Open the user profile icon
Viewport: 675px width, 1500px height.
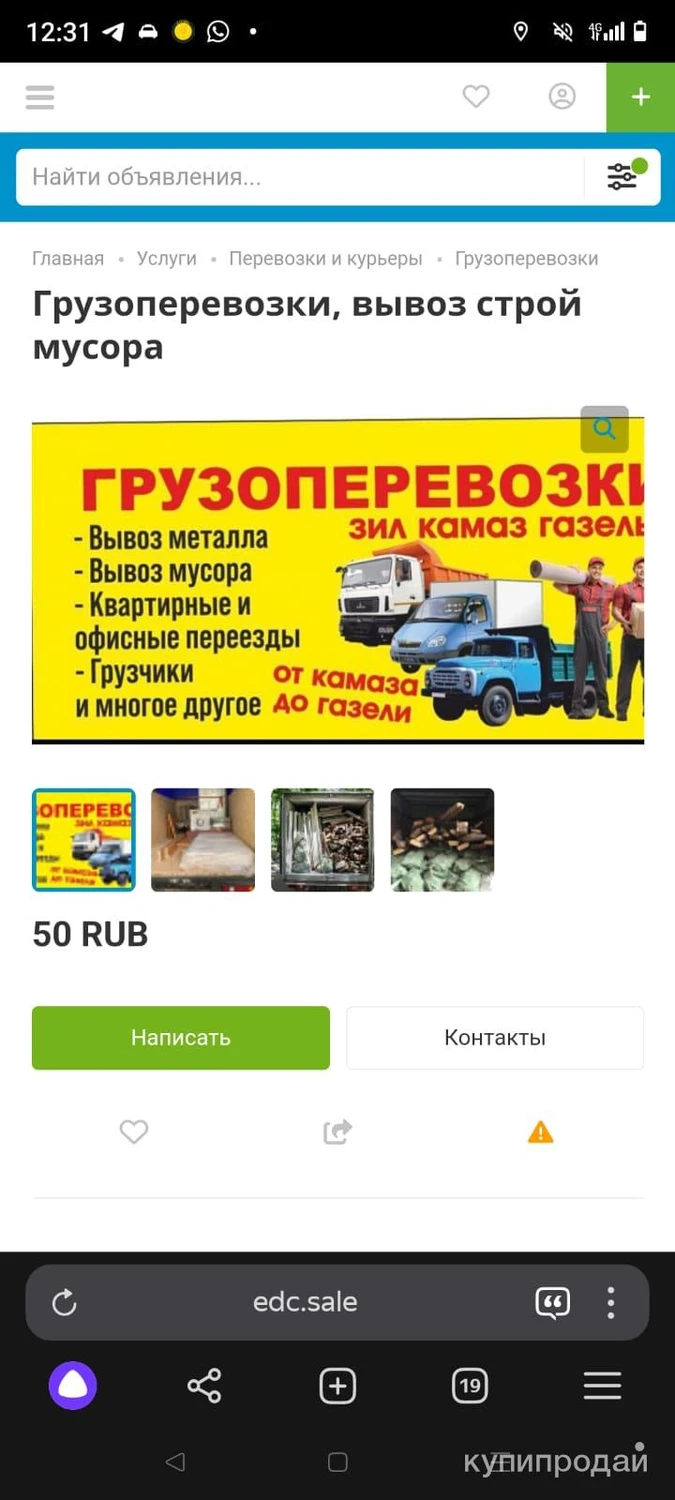pyautogui.click(x=562, y=97)
